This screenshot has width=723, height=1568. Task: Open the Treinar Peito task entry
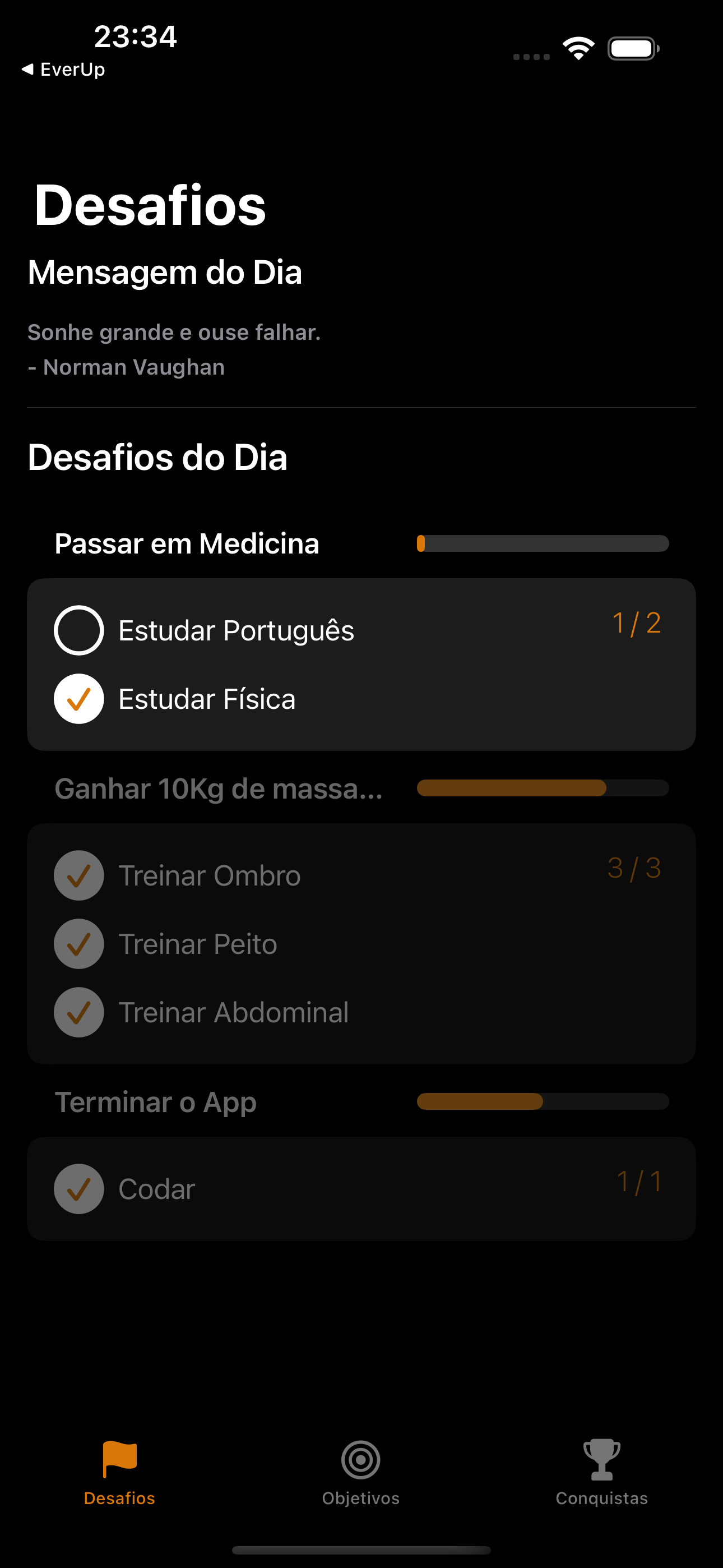pyautogui.click(x=198, y=943)
